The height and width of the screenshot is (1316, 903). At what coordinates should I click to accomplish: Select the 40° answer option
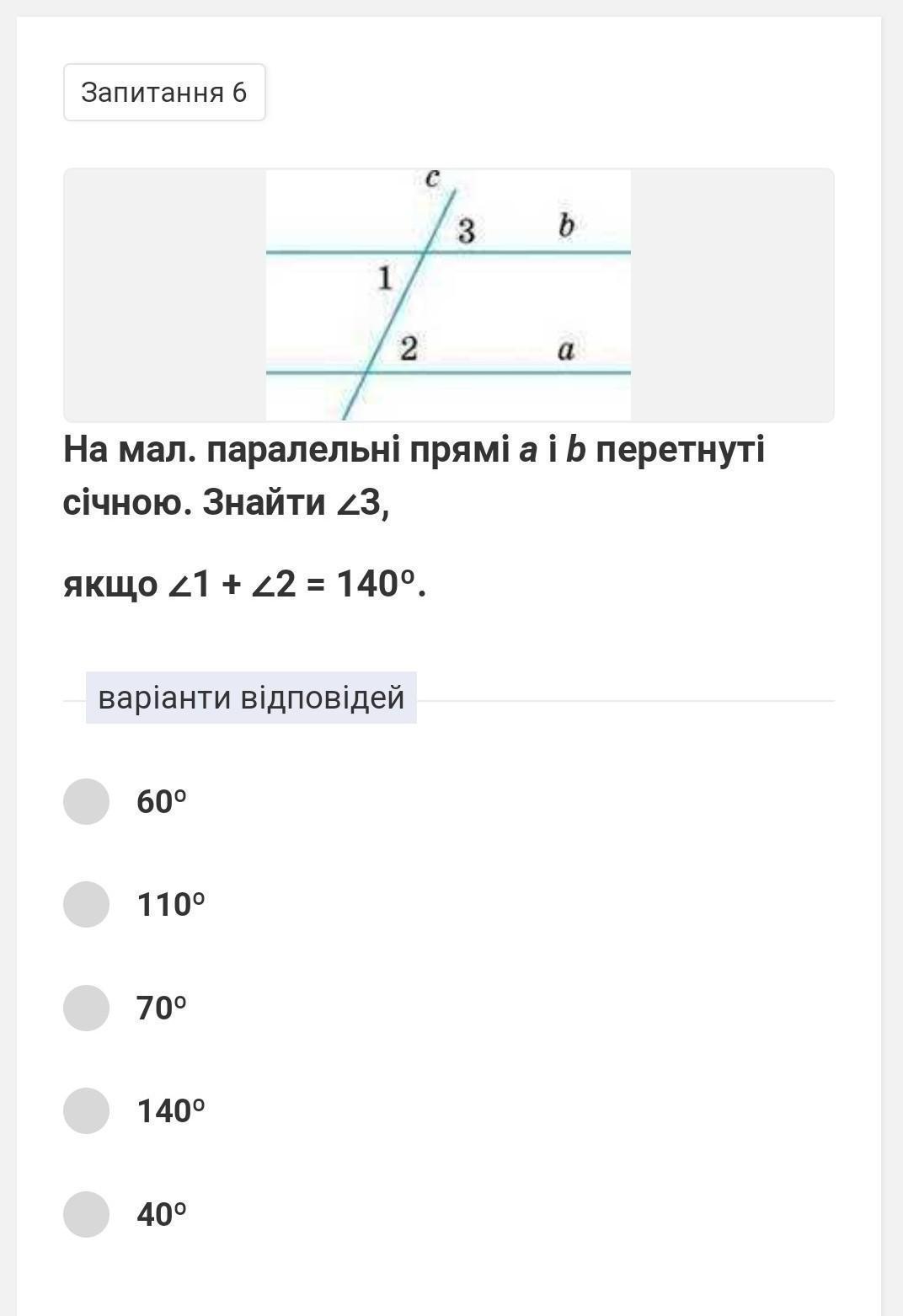pos(86,1214)
